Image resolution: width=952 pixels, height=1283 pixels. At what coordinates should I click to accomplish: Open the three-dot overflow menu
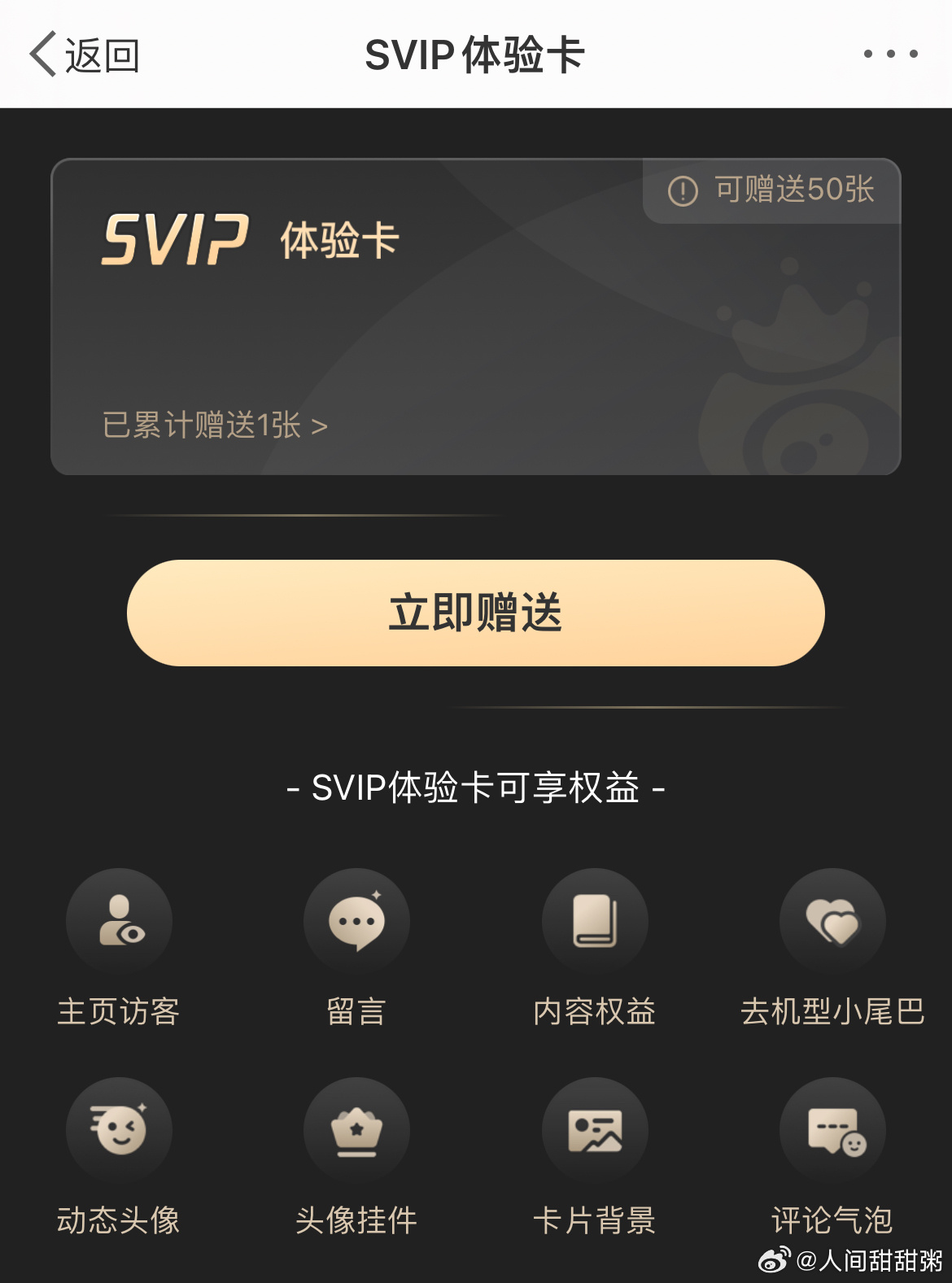point(890,55)
